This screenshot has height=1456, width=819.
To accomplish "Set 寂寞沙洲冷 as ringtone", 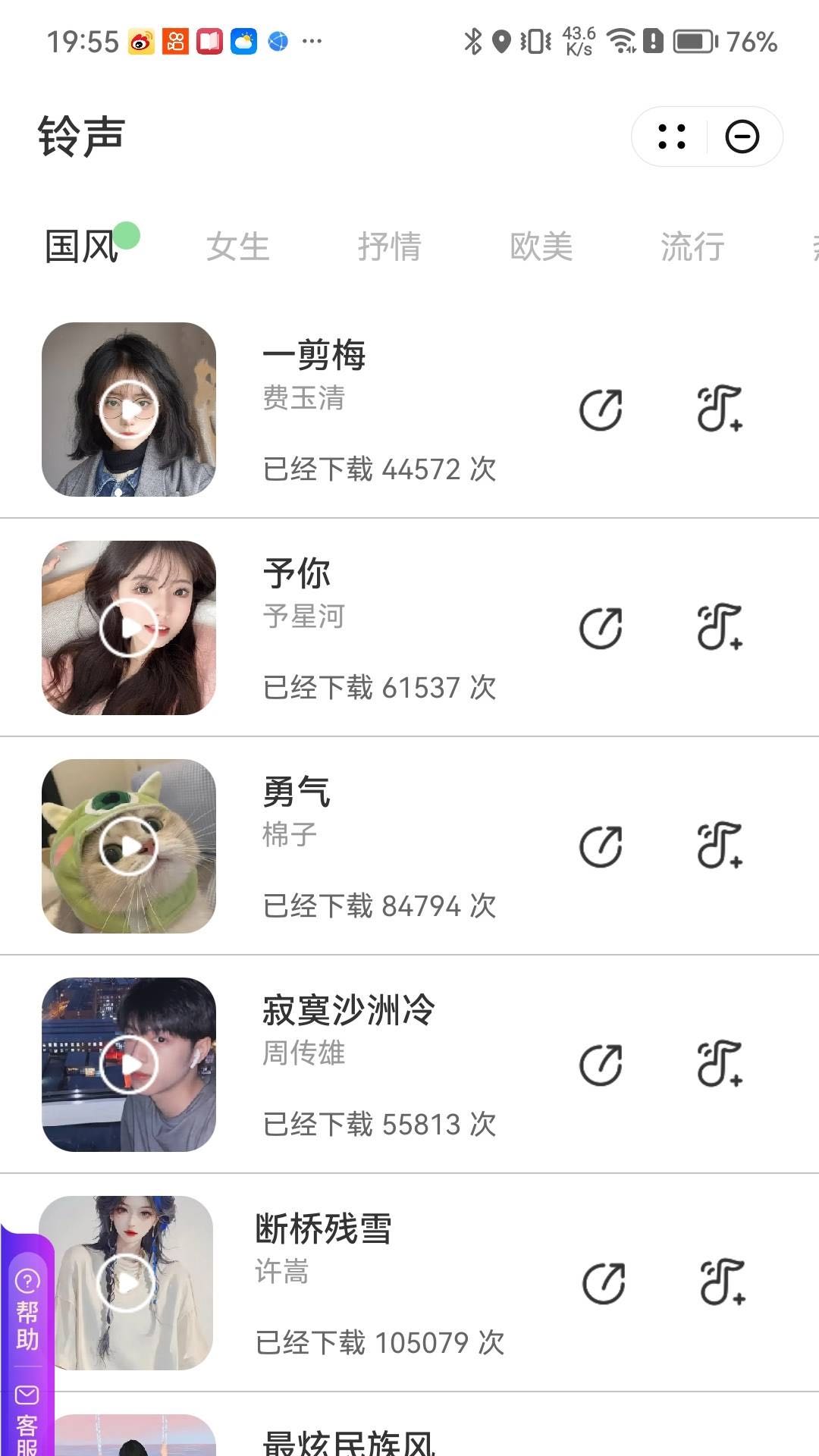I will (719, 1065).
